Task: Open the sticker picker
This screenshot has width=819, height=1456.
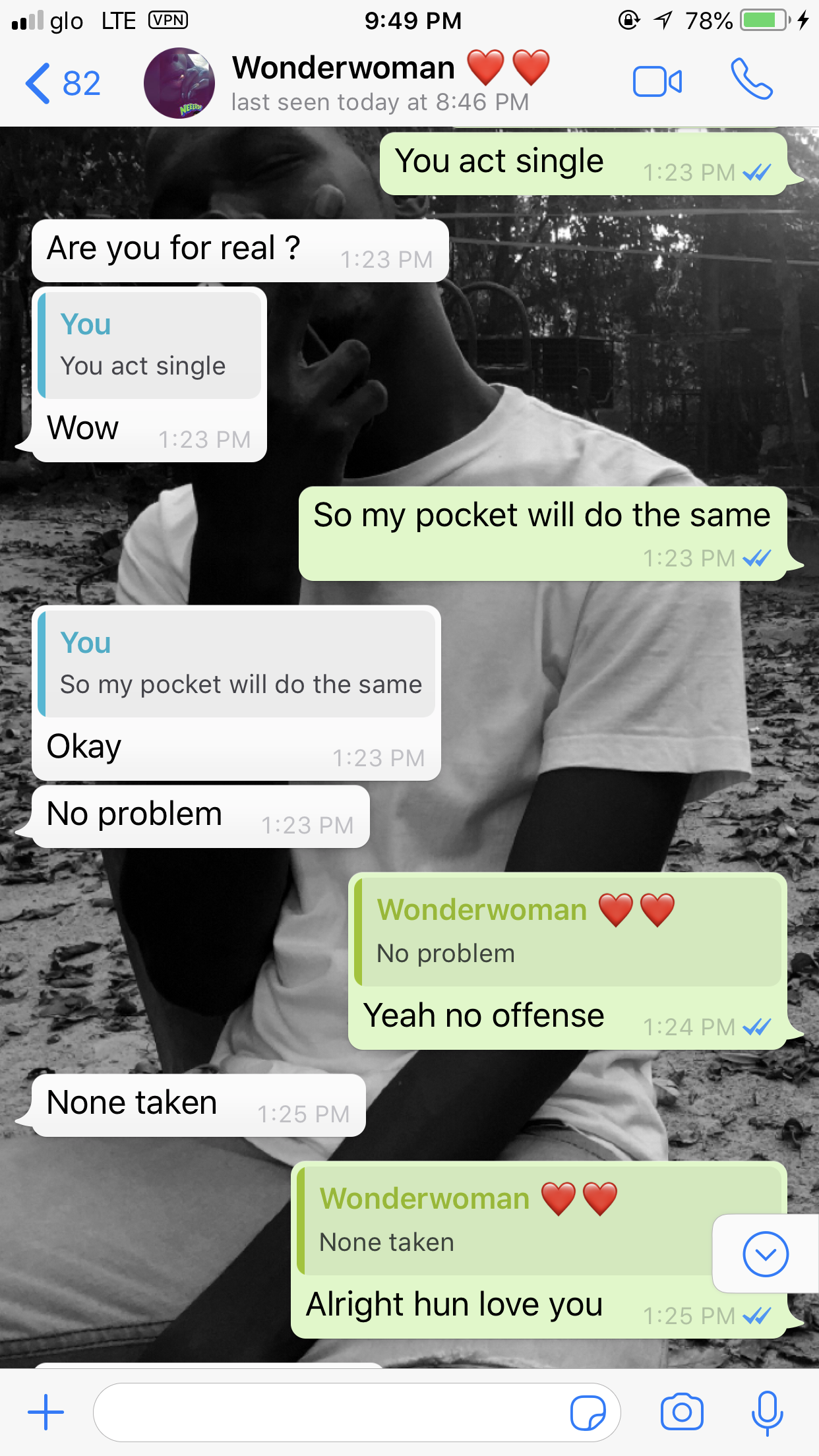Action: 588,1412
